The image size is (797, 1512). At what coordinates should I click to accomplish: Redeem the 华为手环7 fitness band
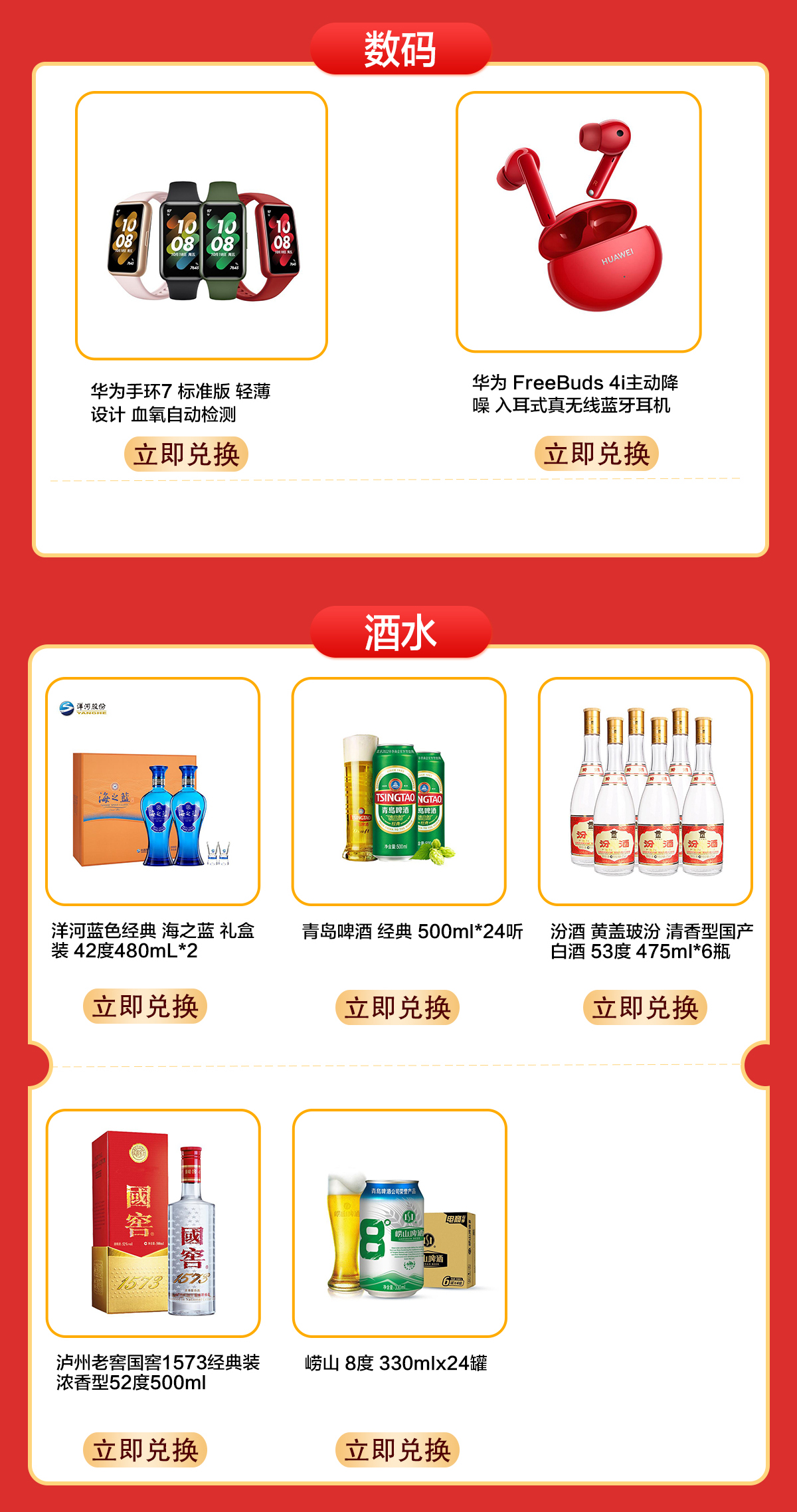186,454
